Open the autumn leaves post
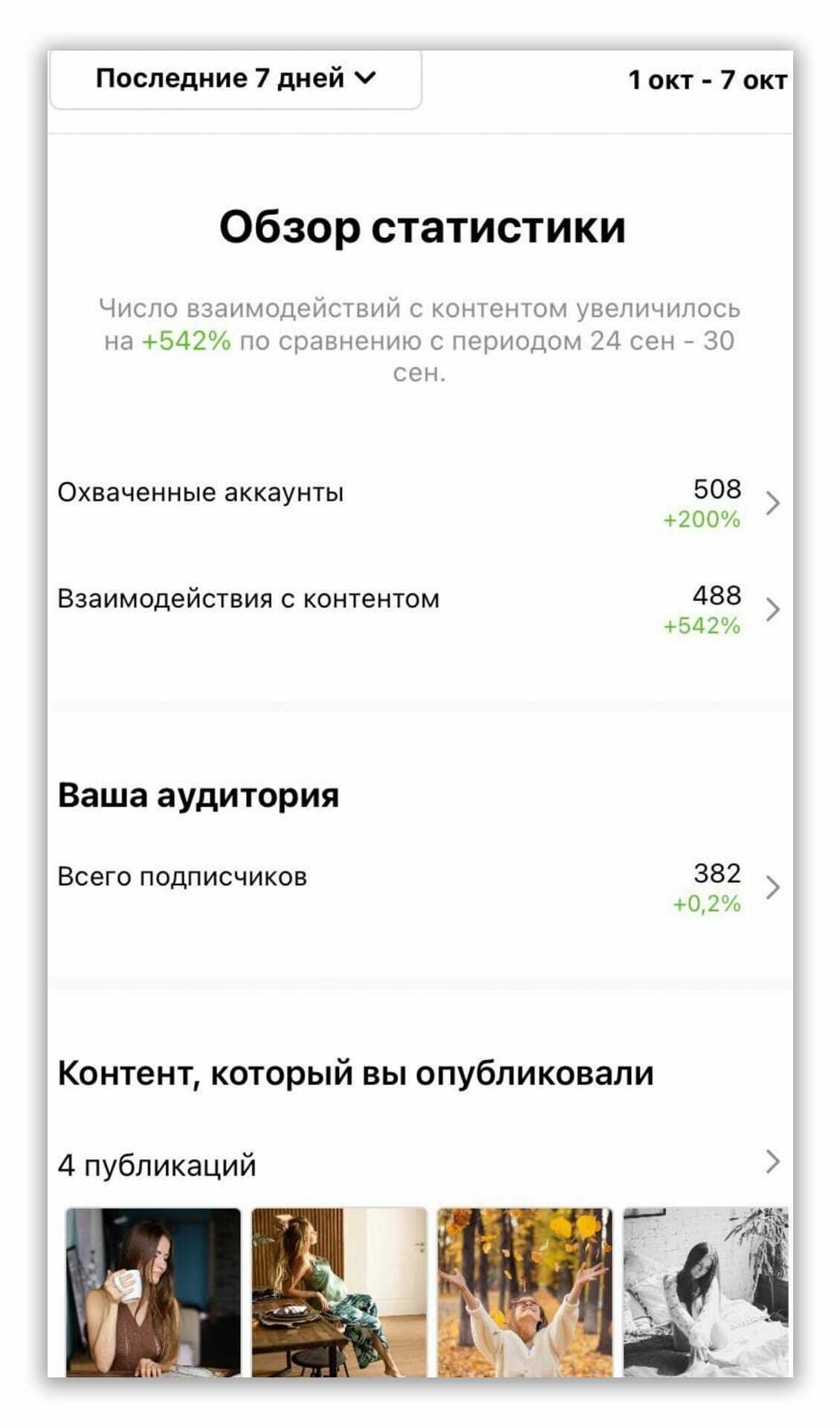 pos(525,1291)
